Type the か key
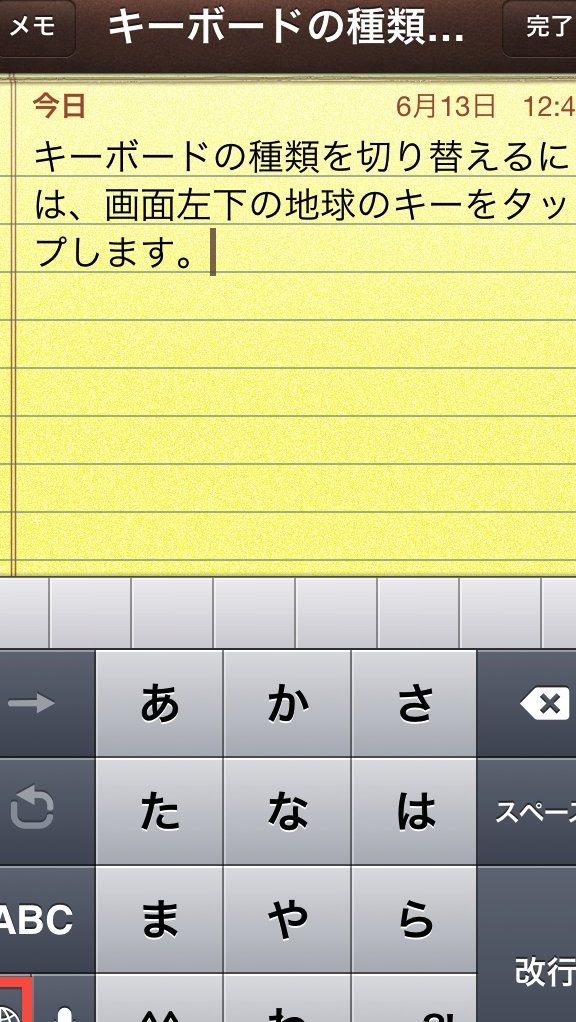This screenshot has width=576, height=1022. (287, 703)
